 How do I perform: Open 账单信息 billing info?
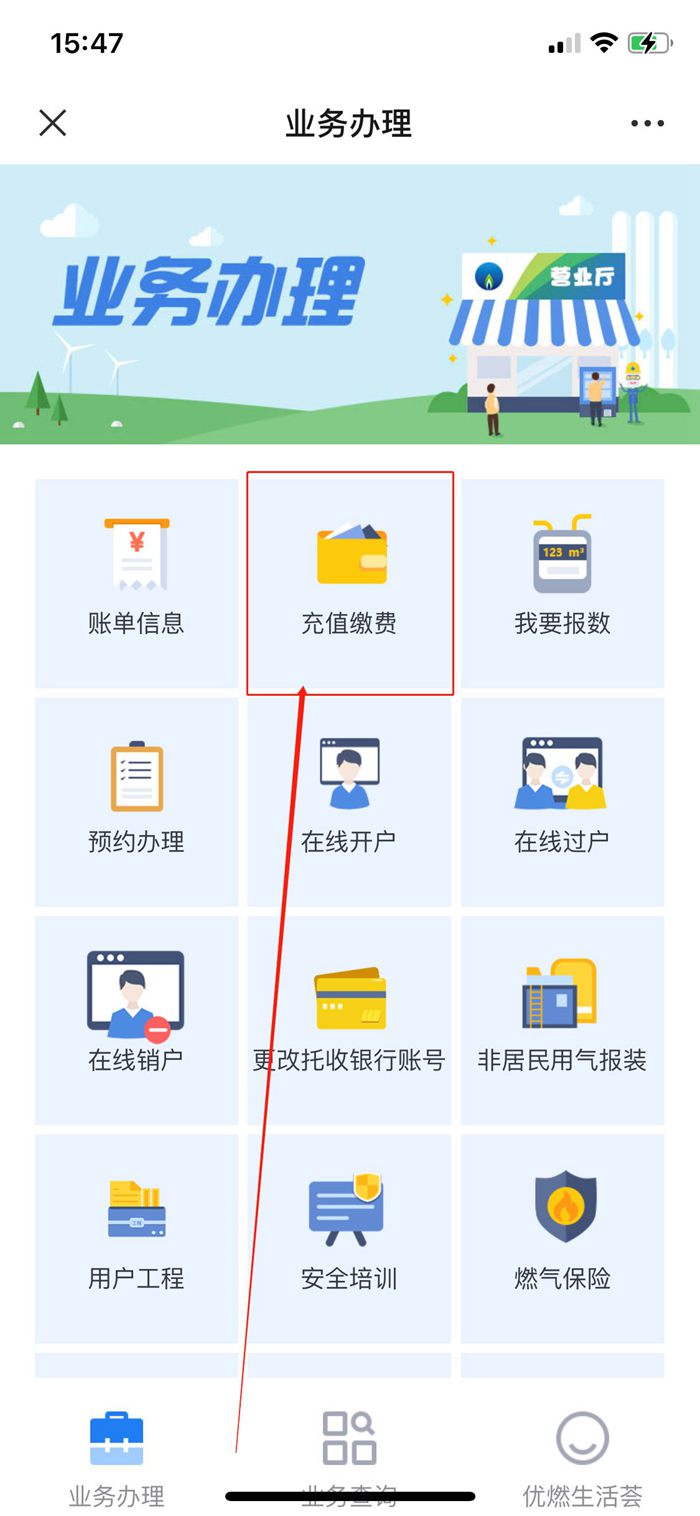pyautogui.click(x=136, y=583)
